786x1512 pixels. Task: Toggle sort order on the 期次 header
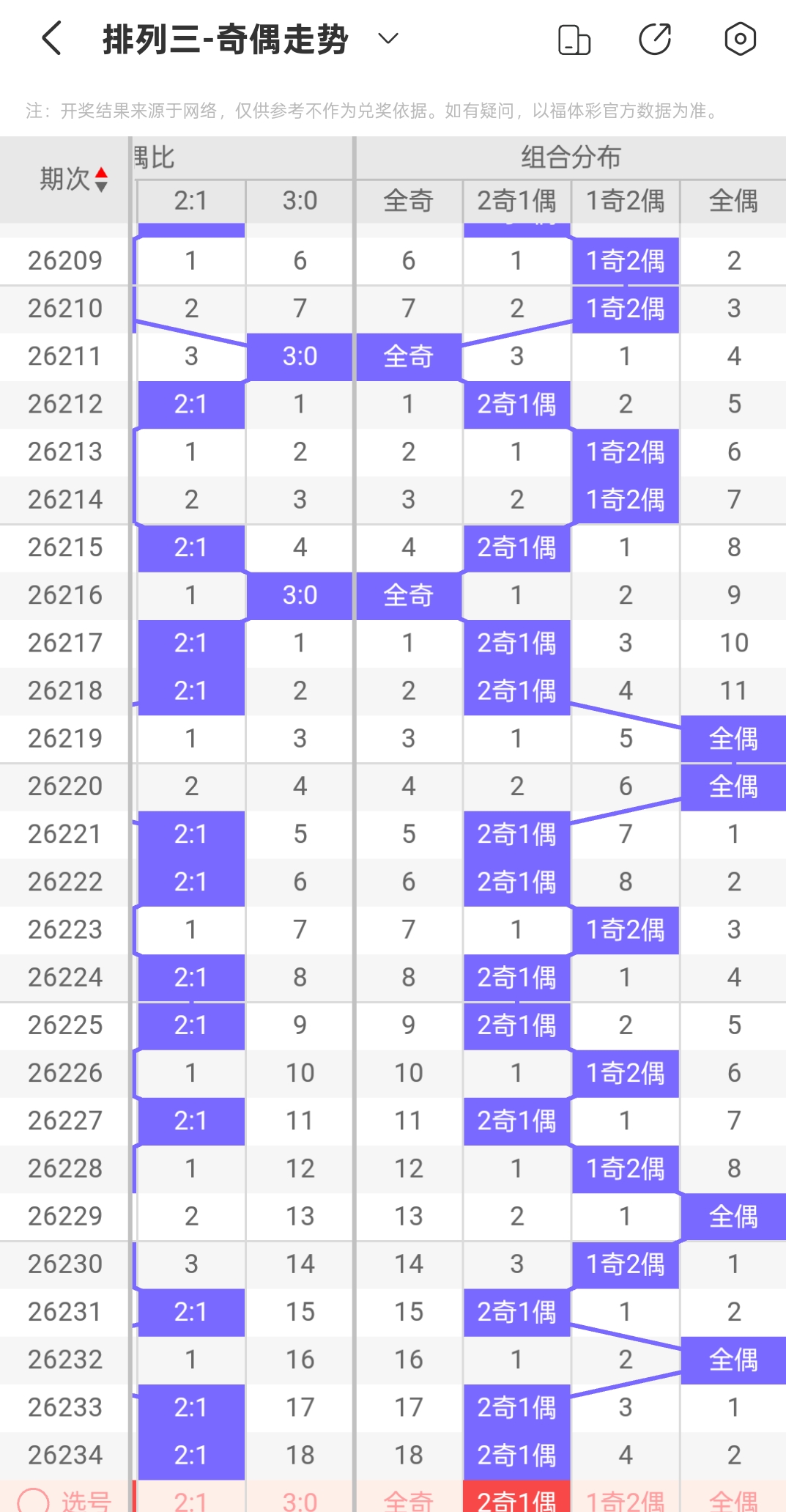tap(73, 179)
